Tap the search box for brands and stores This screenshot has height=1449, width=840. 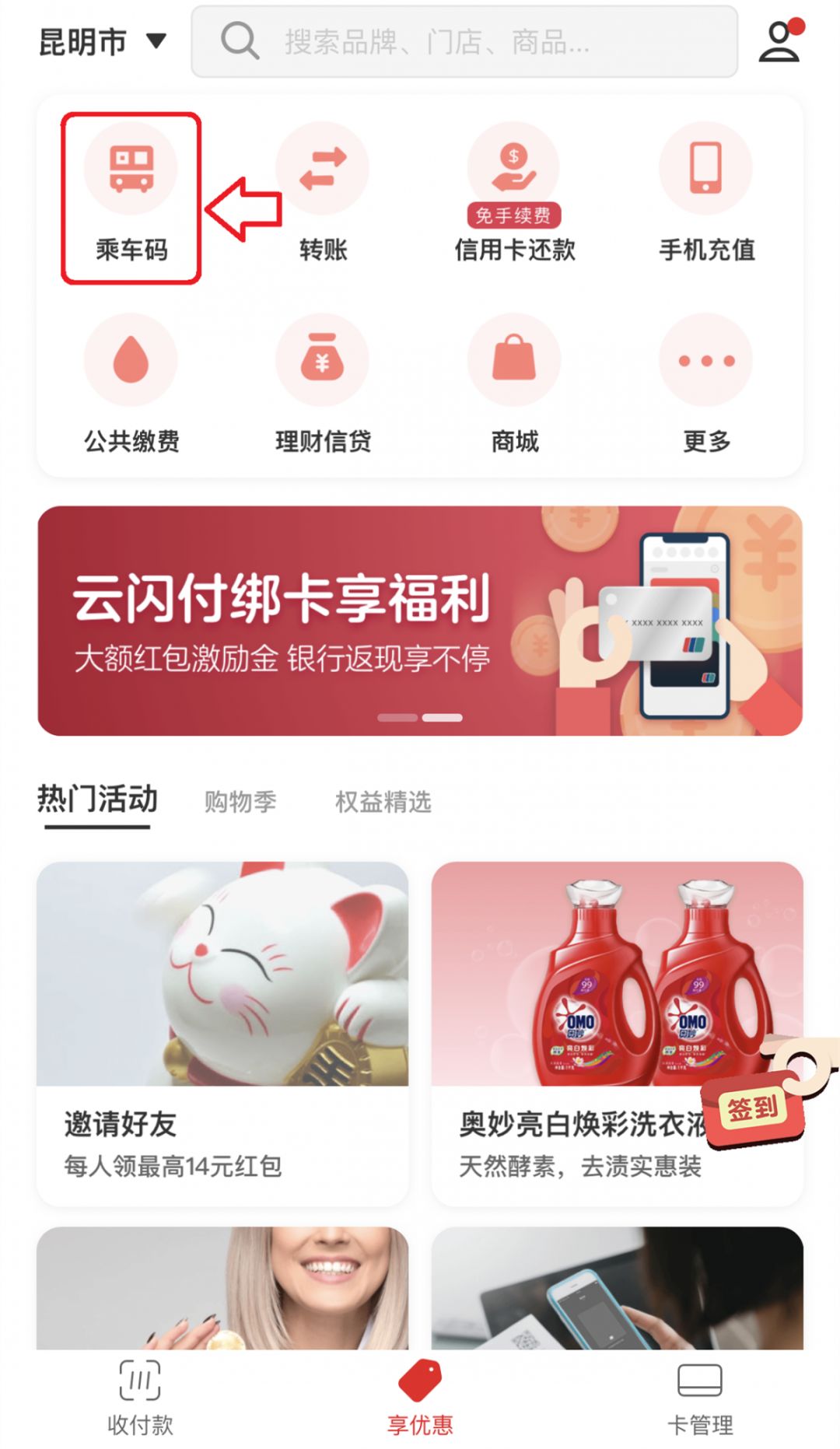pyautogui.click(x=464, y=41)
